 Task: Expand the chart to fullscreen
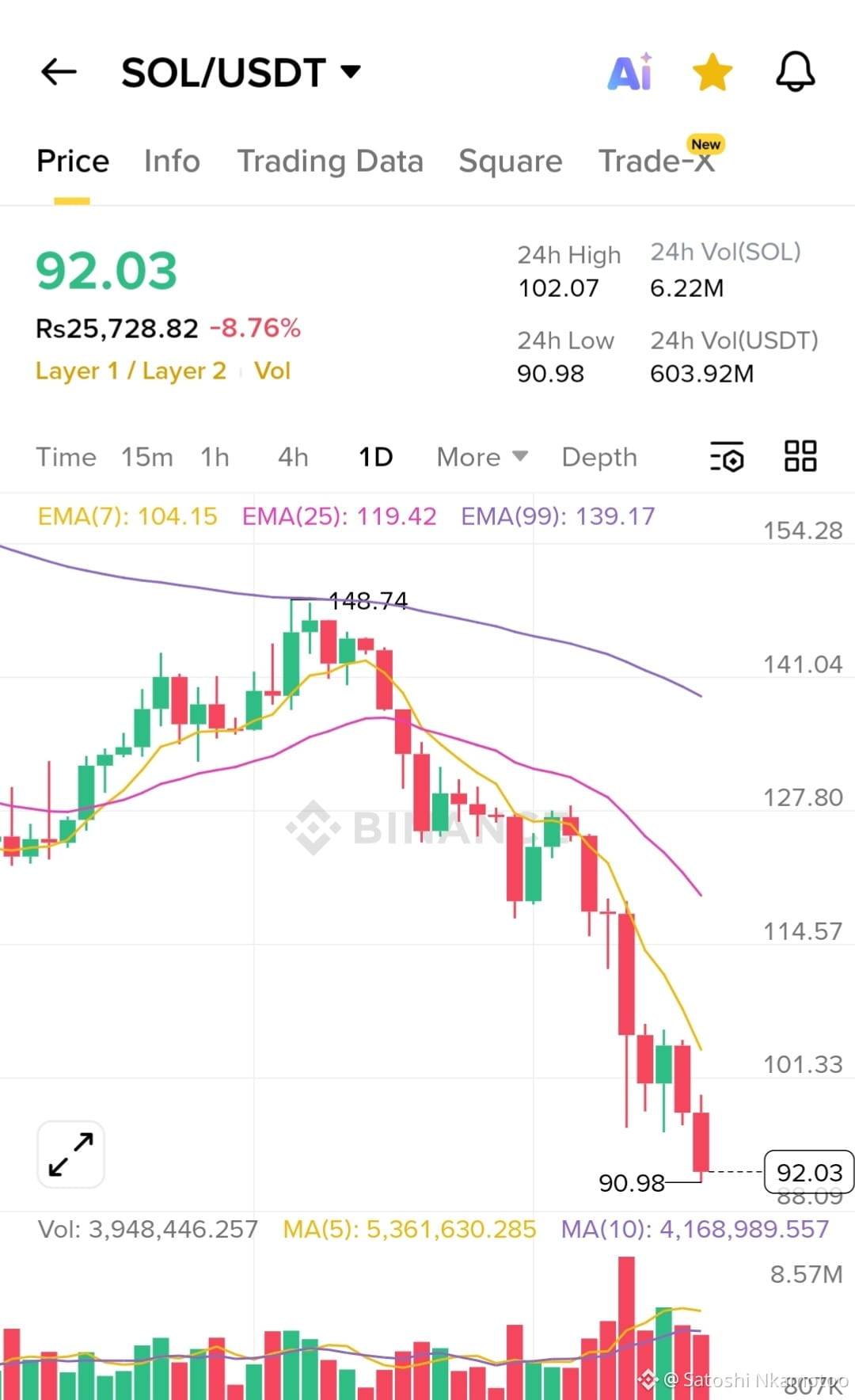pyautogui.click(x=71, y=1154)
